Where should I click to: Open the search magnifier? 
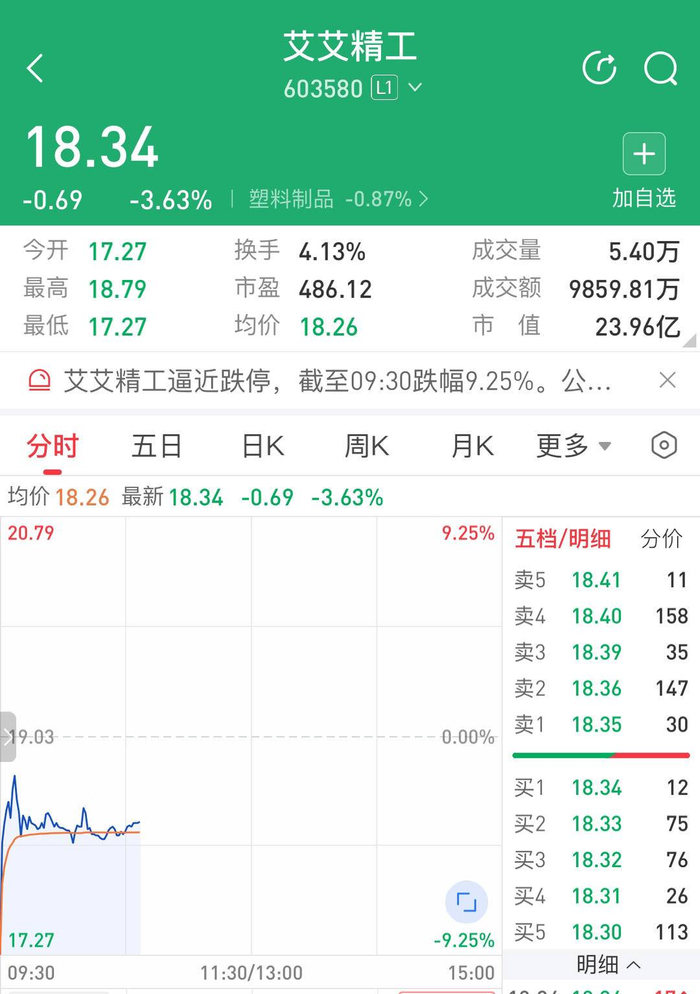[x=661, y=69]
